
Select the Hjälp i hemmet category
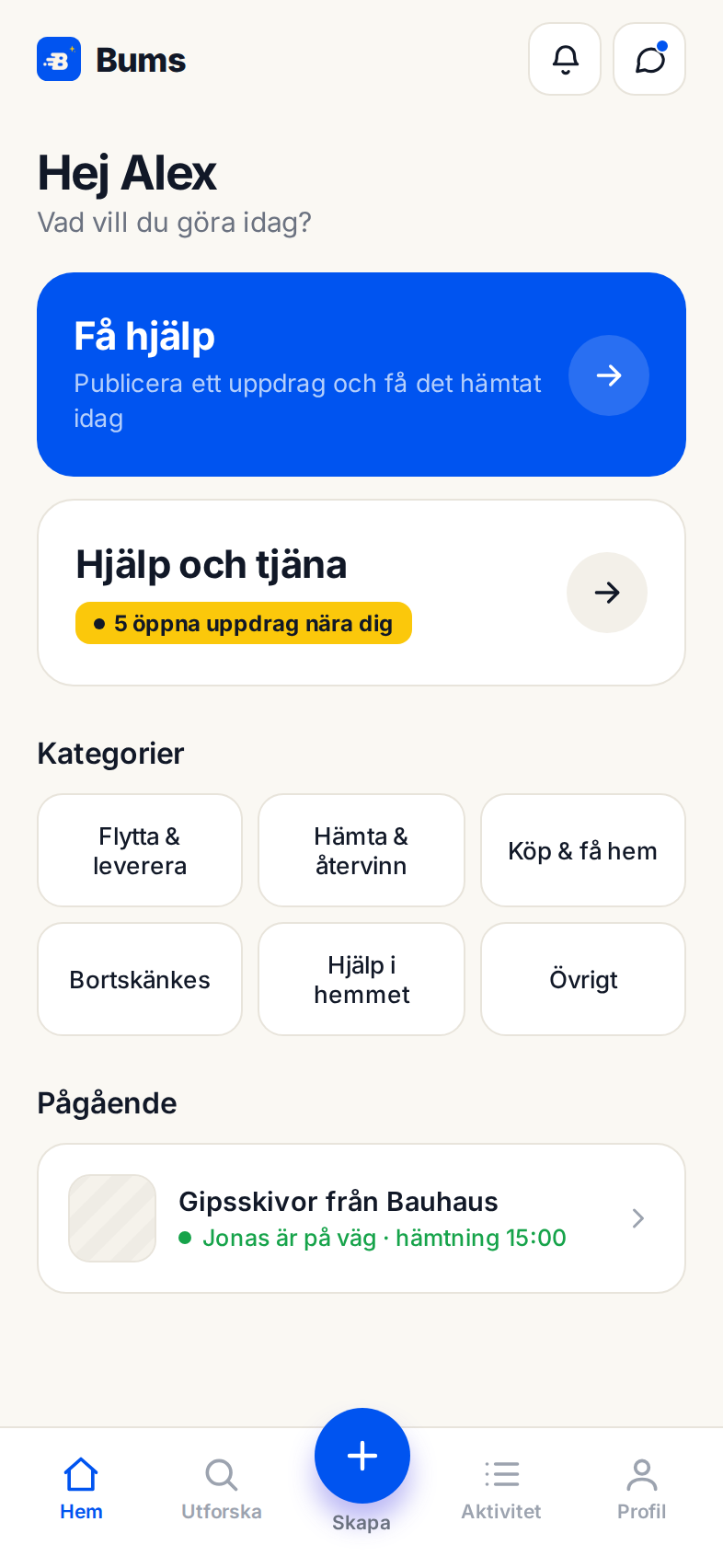click(x=361, y=979)
